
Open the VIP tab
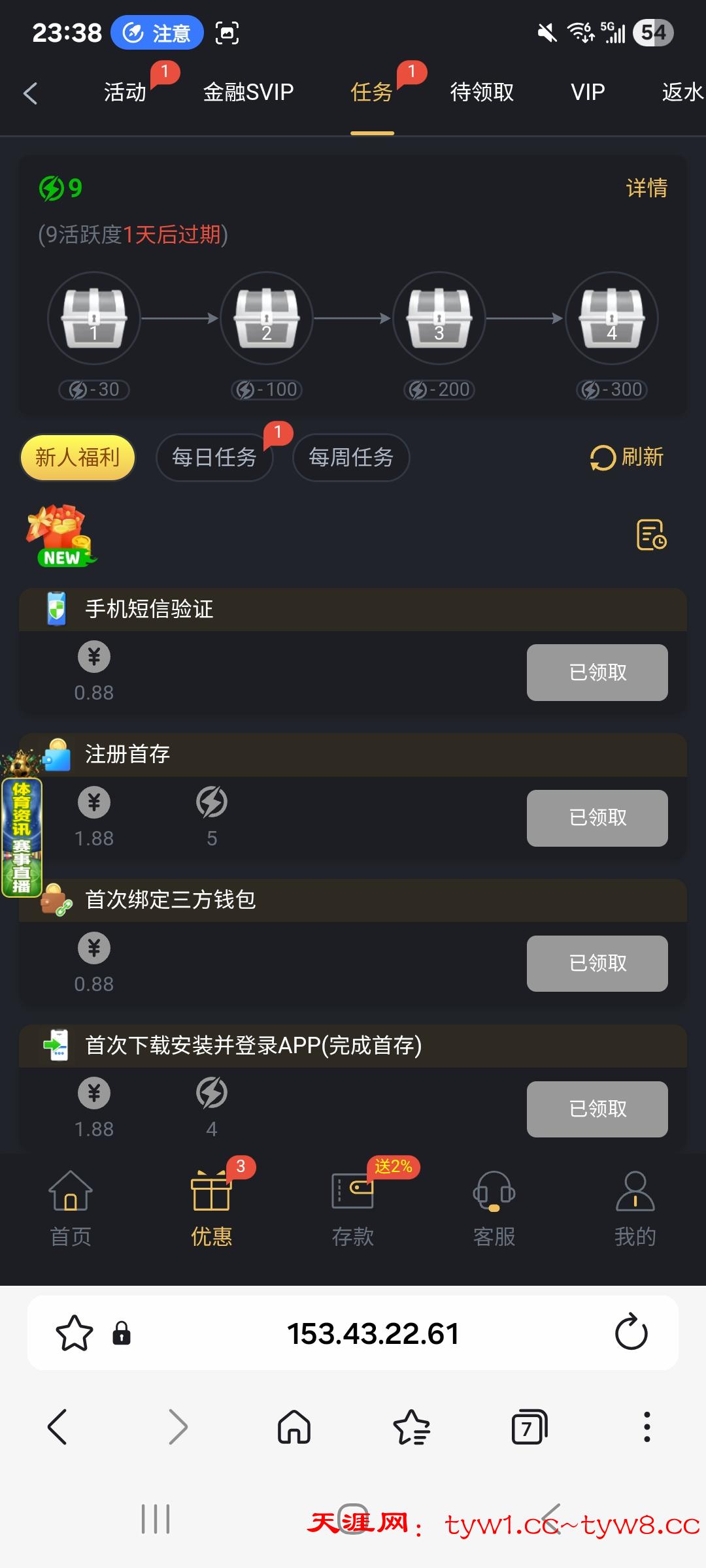(x=587, y=92)
